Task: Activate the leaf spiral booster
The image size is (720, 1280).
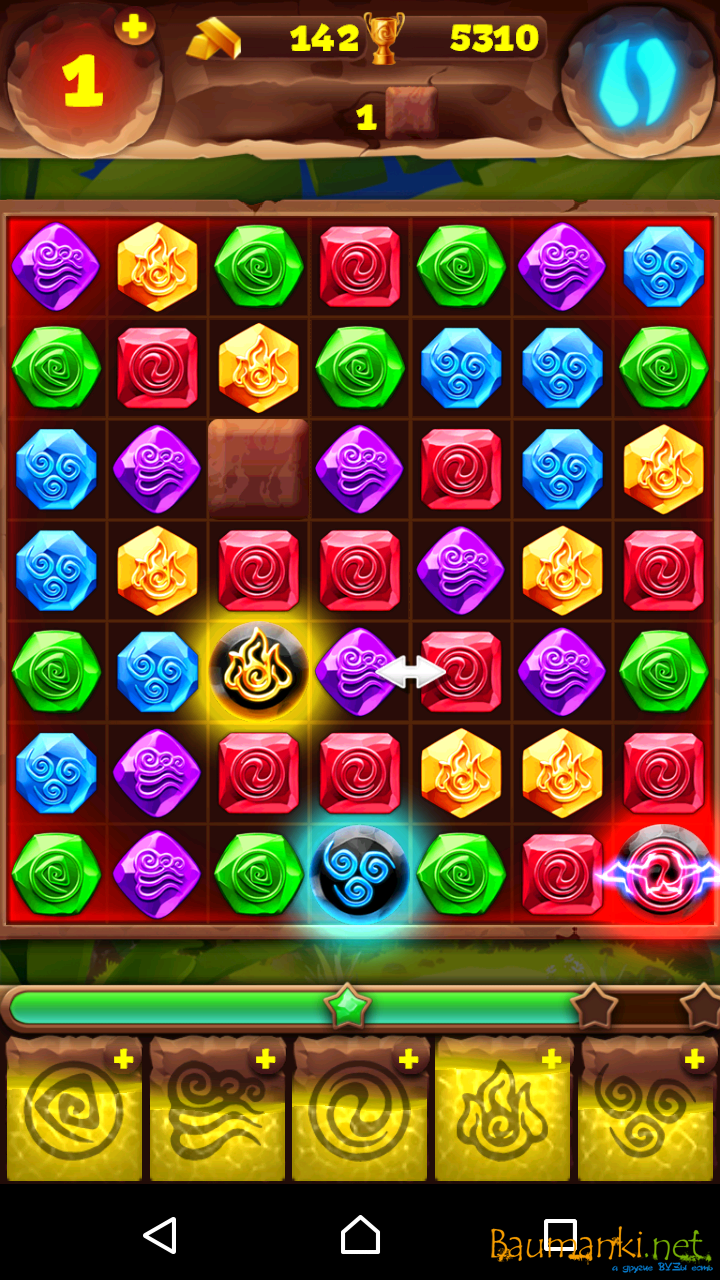Action: pyautogui.click(x=74, y=1110)
